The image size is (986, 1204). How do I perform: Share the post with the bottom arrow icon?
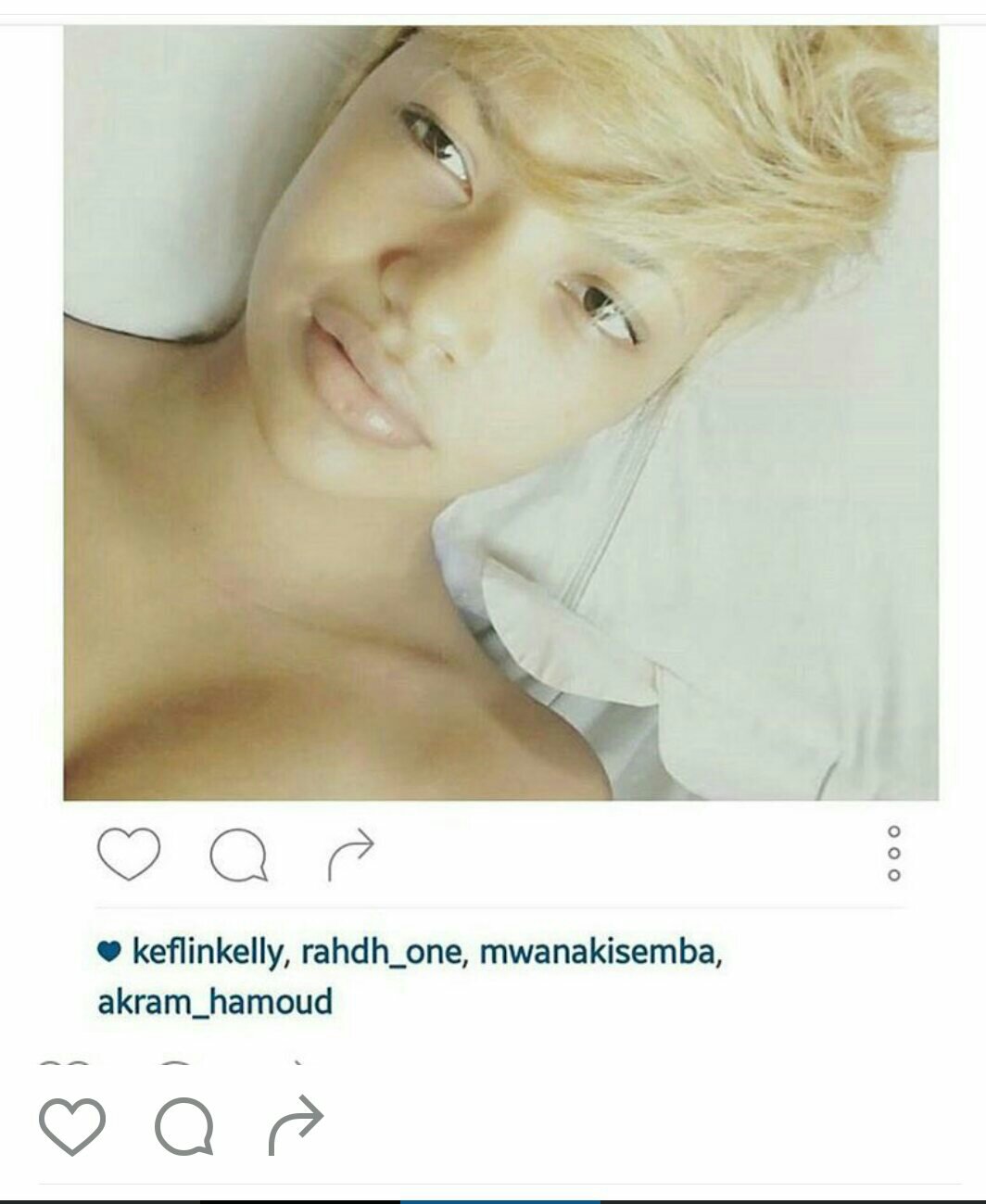coord(296,1125)
